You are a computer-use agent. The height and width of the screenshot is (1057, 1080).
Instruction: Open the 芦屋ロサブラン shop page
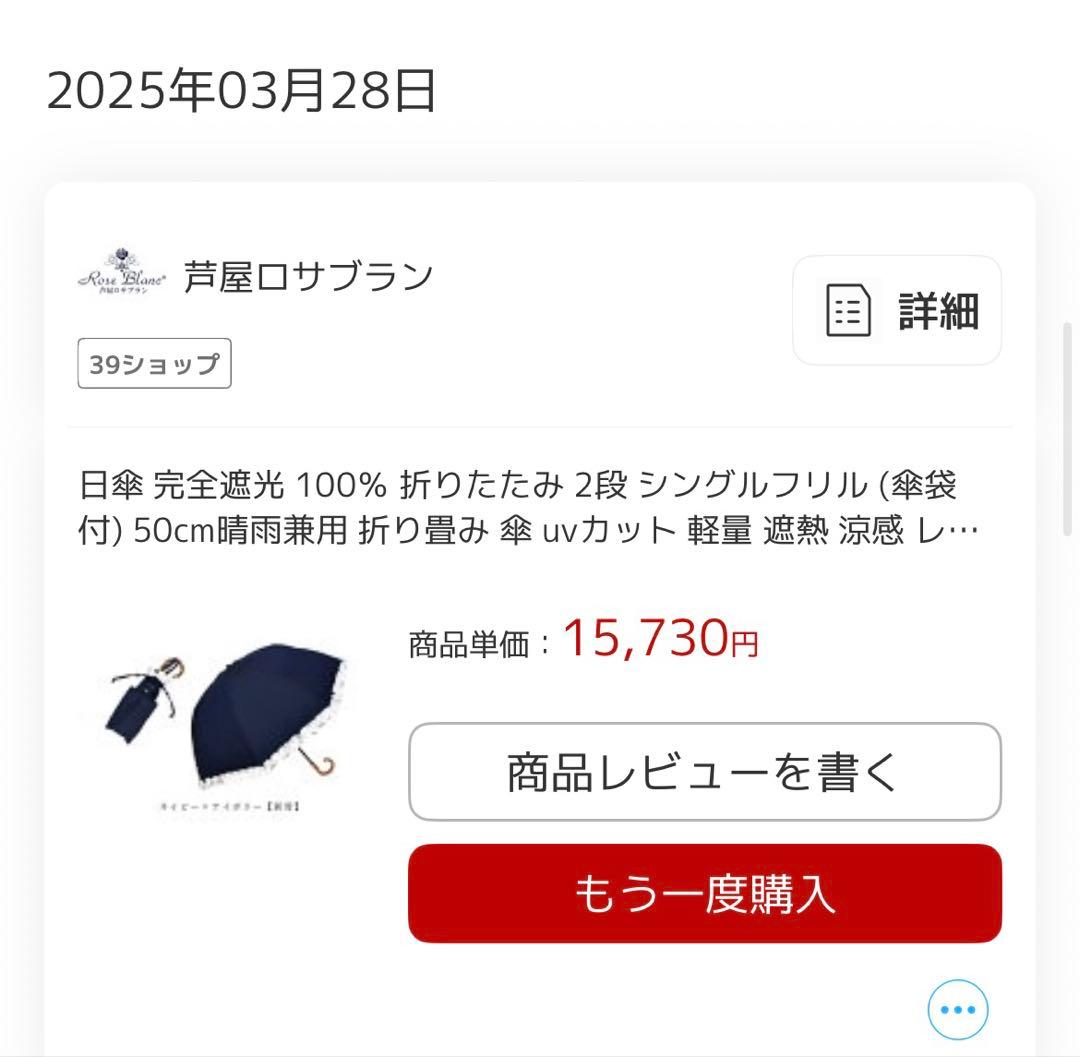pyautogui.click(x=307, y=277)
